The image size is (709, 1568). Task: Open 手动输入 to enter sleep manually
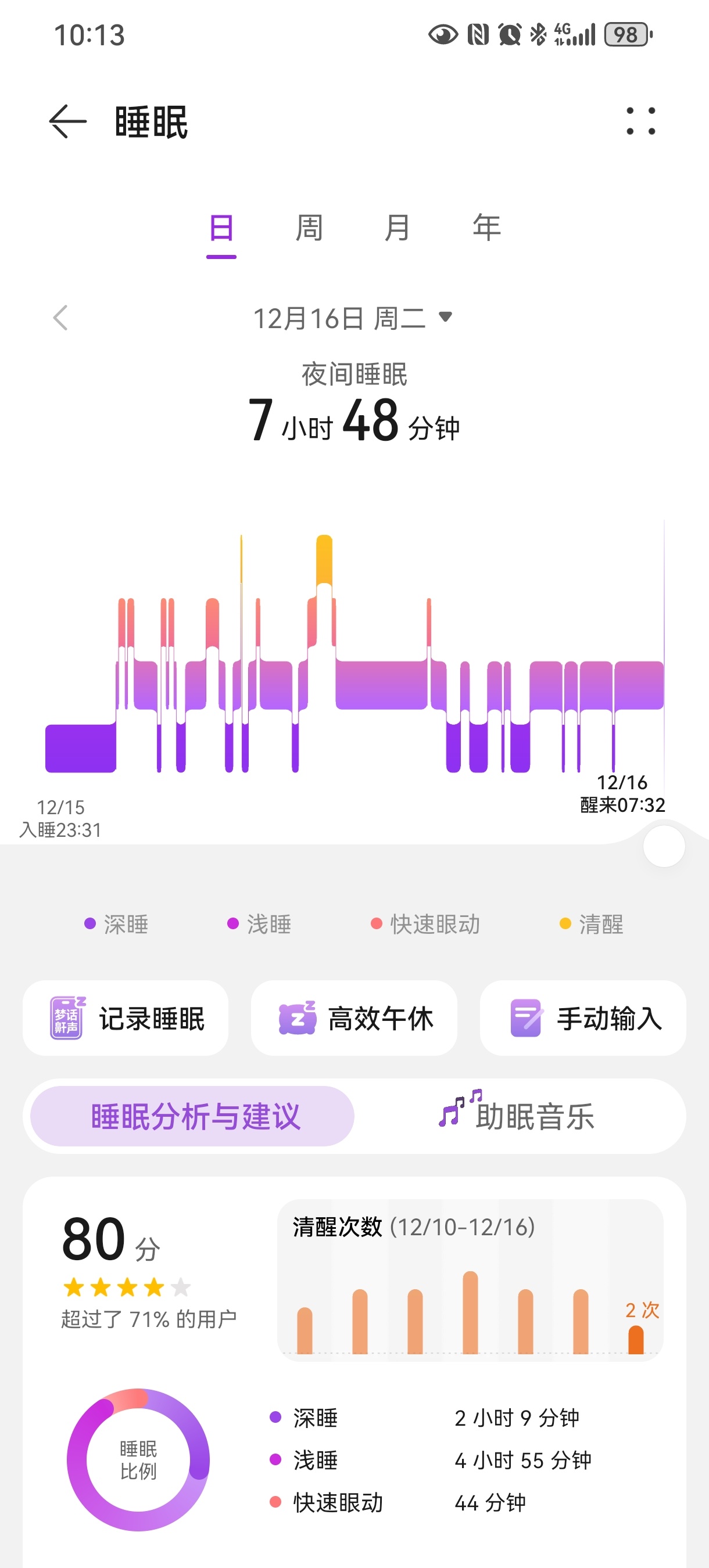583,1017
